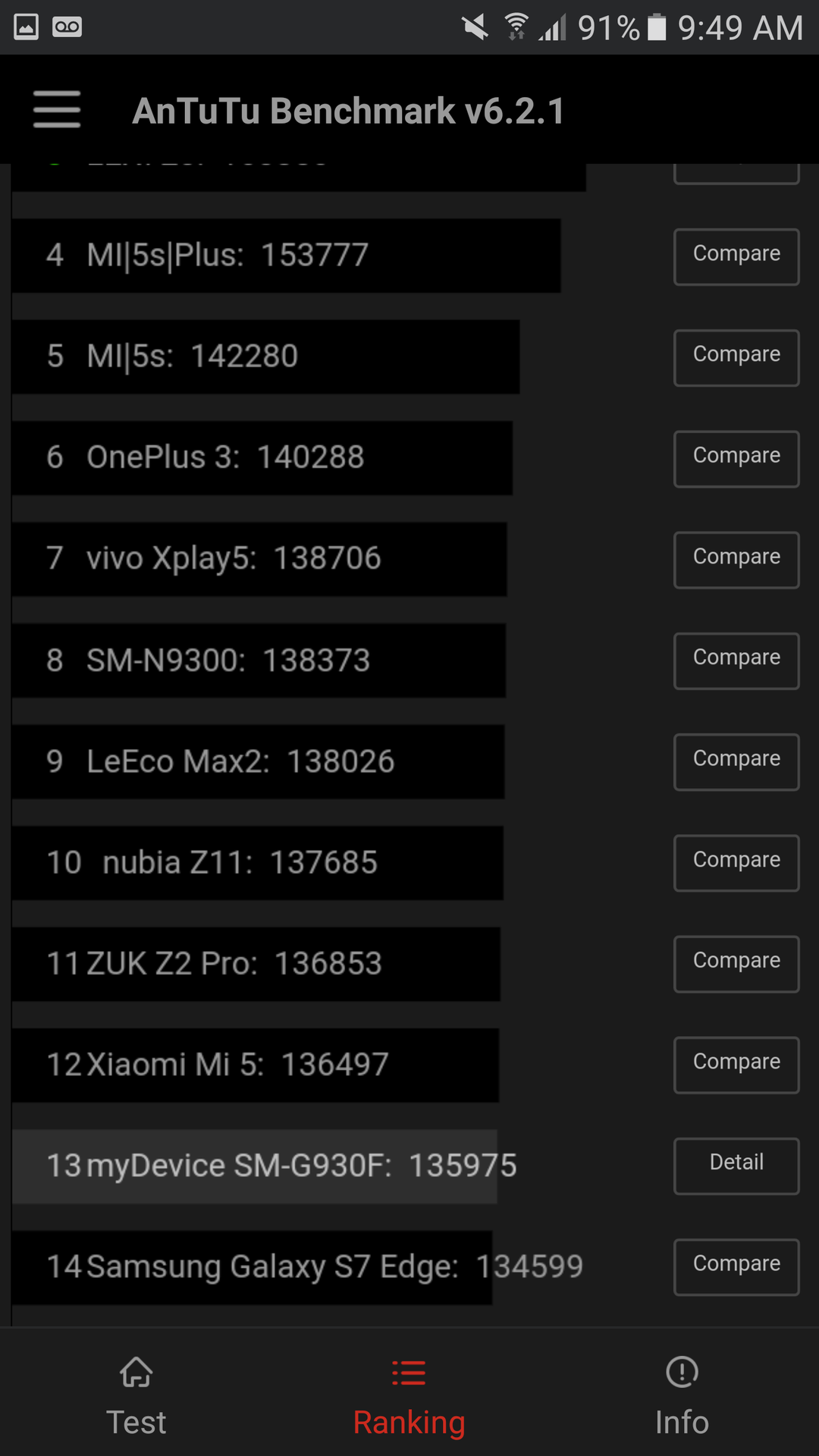Viewport: 819px width, 1456px height.
Task: Compare with LeEco Max2
Action: 736,761
